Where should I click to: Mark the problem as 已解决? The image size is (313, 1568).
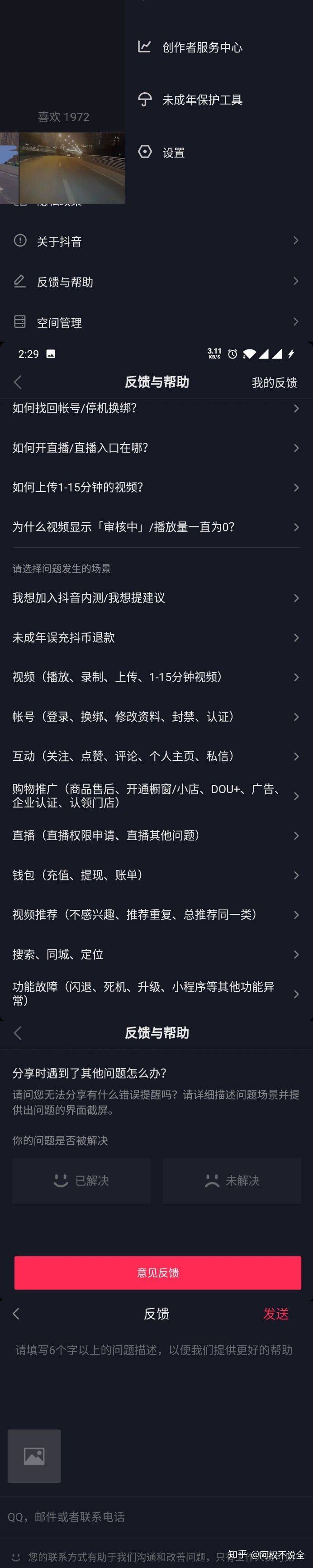coord(81,1180)
